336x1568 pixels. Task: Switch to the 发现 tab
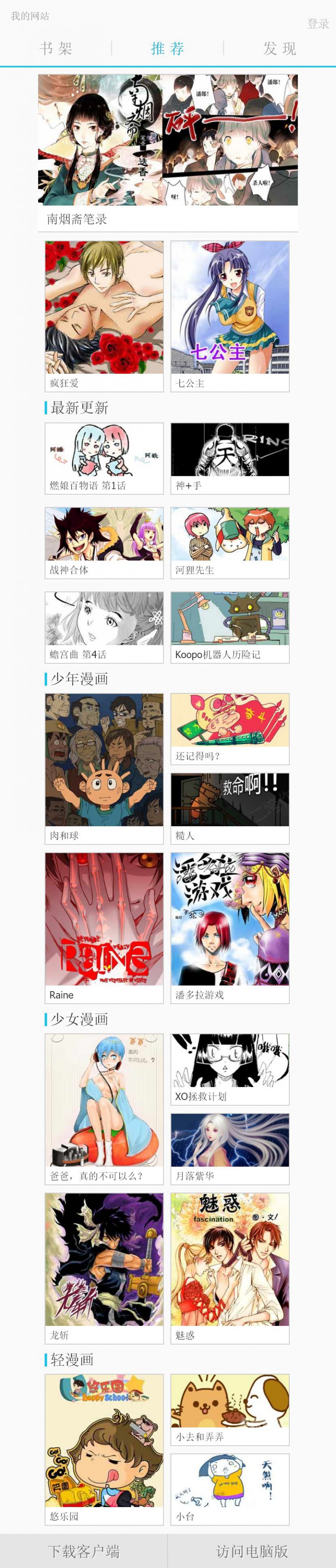[279, 49]
